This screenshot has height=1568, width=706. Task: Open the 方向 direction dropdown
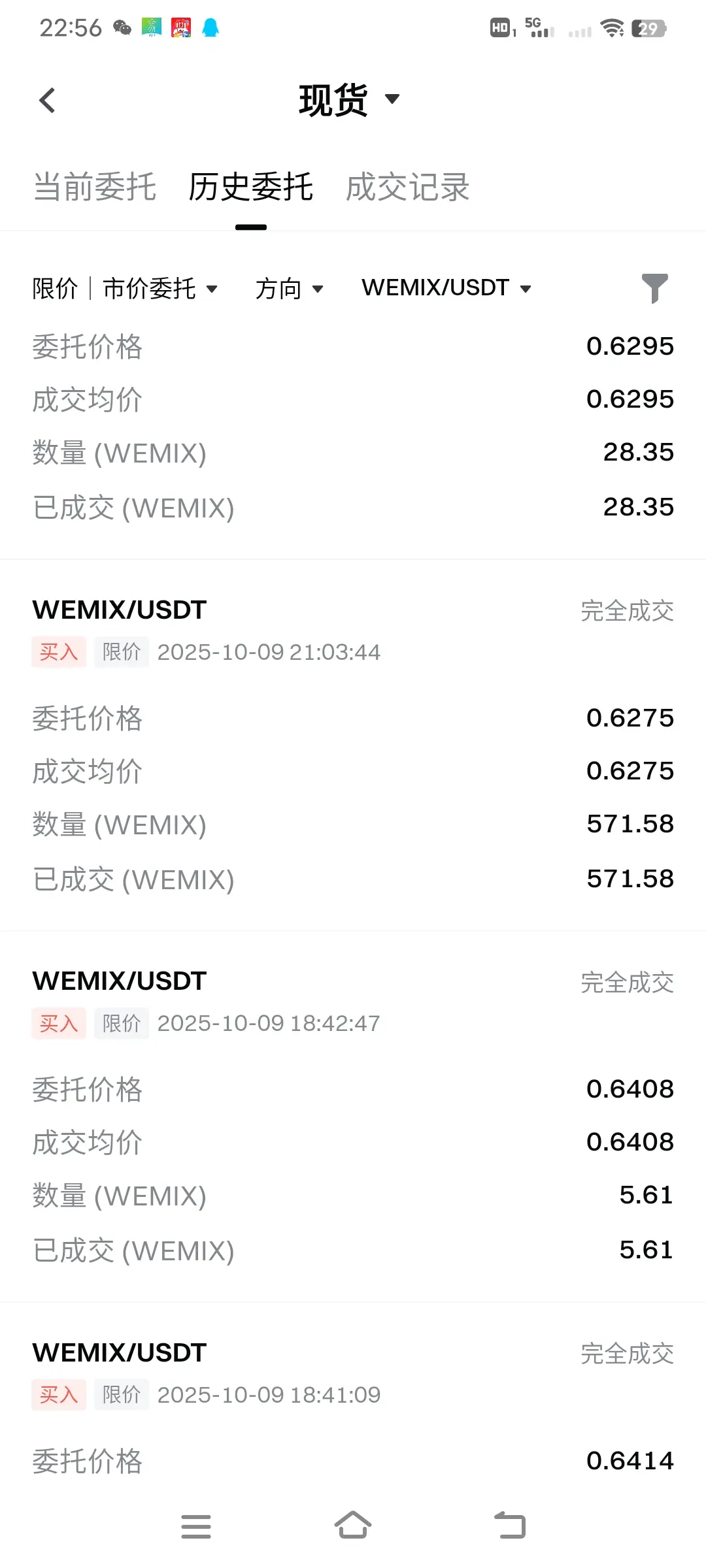coord(290,288)
